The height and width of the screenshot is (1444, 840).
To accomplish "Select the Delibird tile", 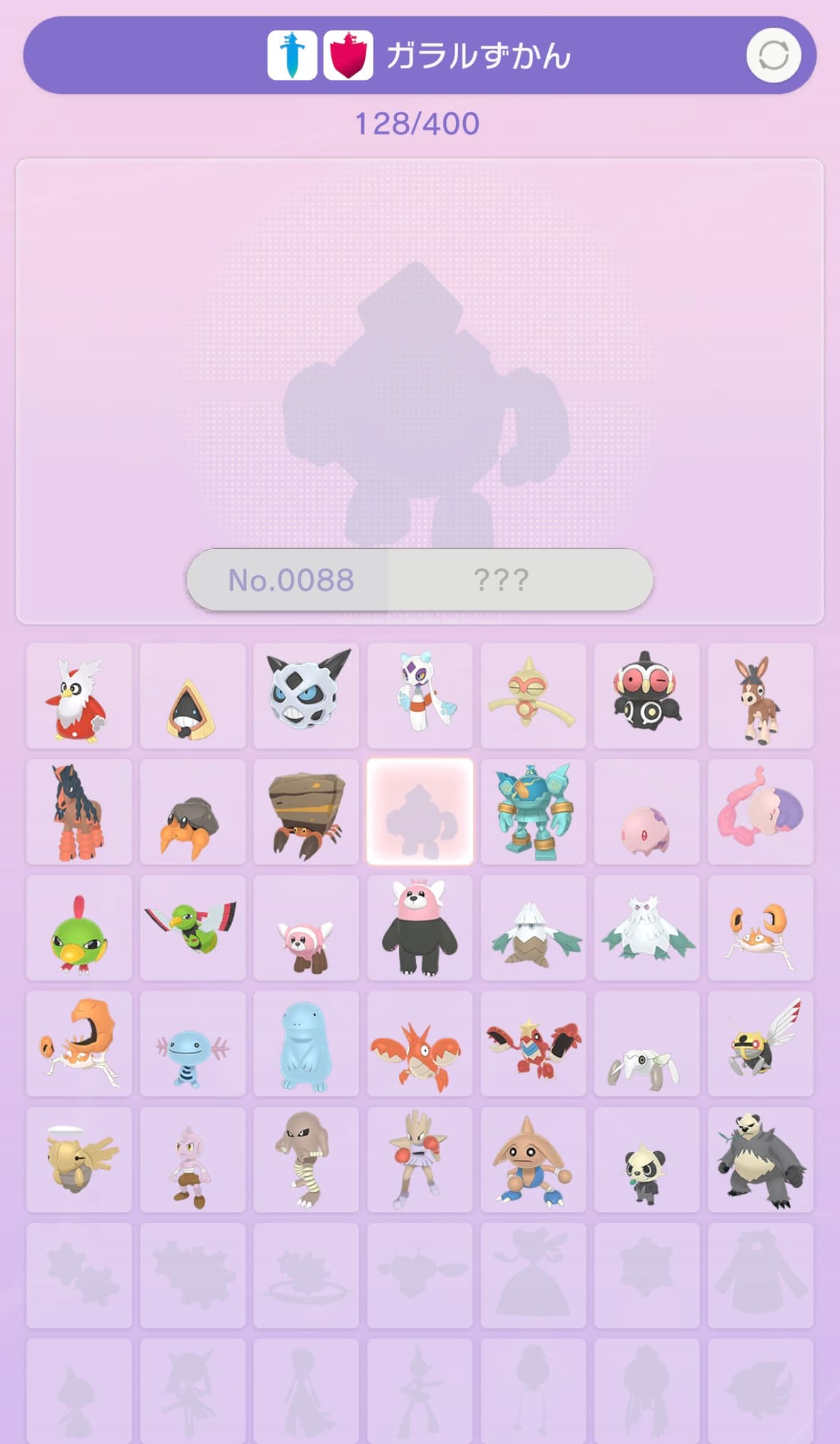I will 79,696.
